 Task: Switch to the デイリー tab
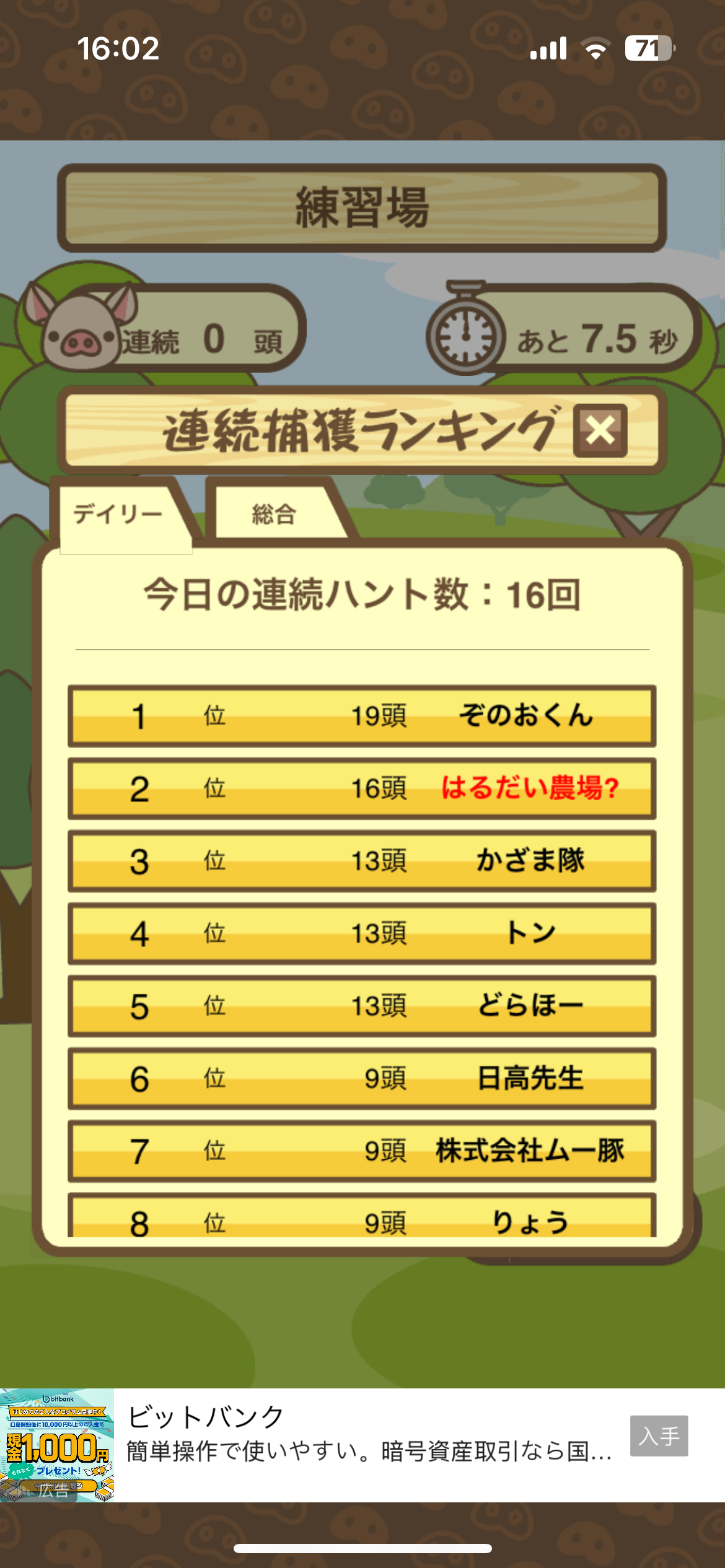coord(119,514)
